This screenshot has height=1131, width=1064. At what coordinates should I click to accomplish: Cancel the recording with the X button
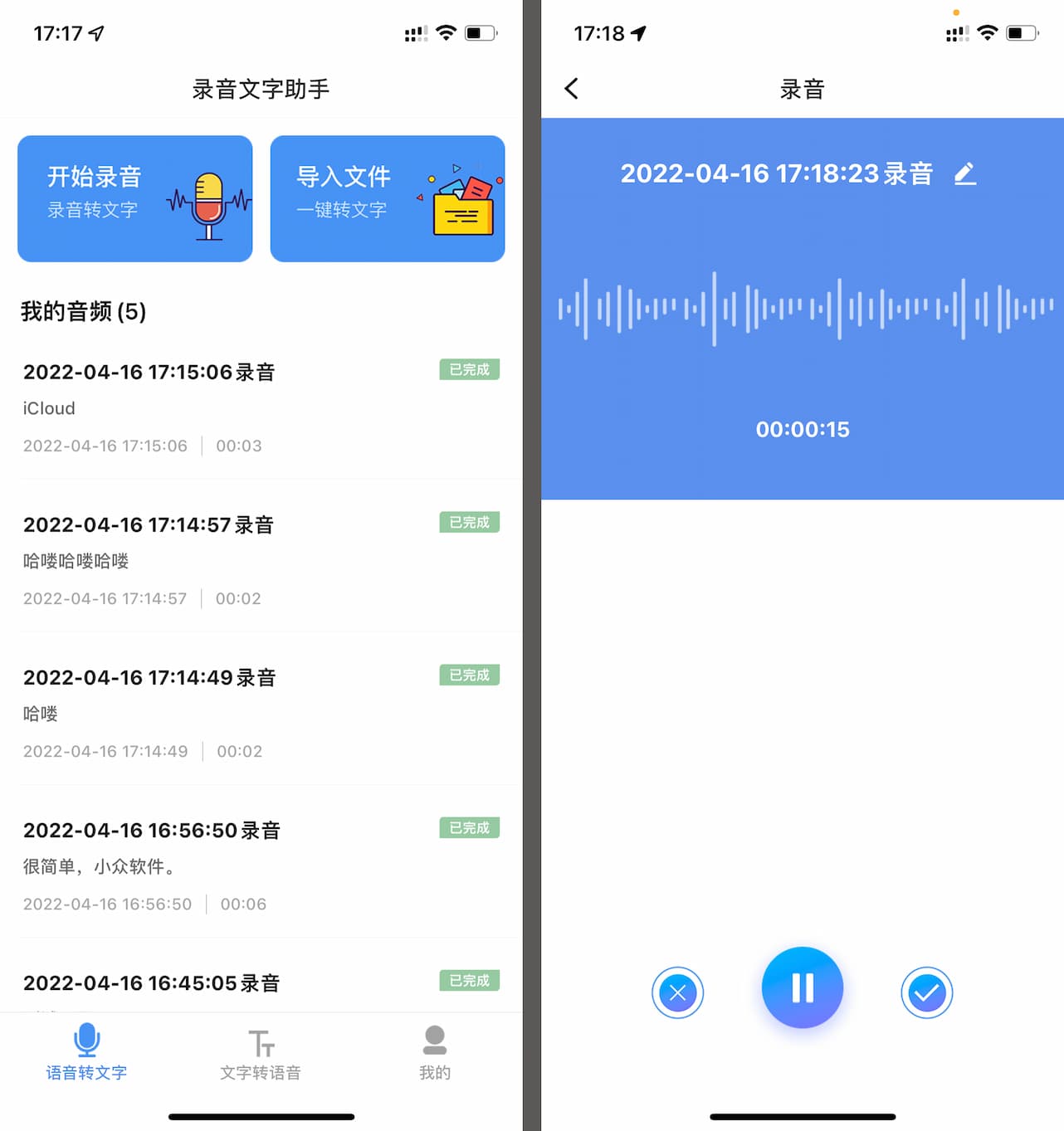tap(677, 992)
